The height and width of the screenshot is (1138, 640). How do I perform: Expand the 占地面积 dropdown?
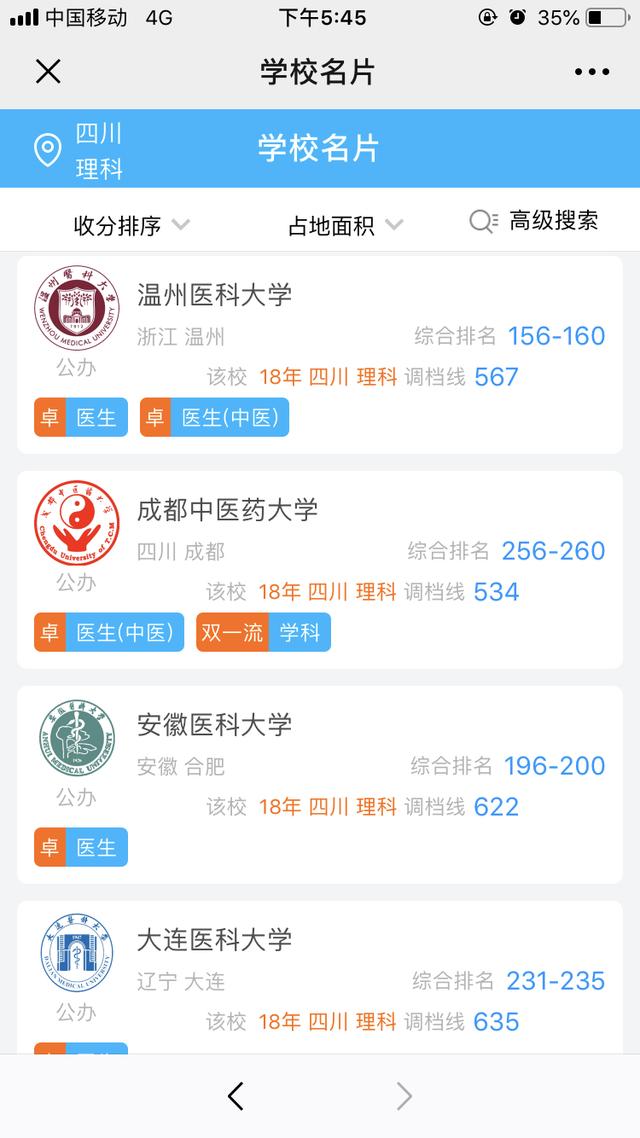(345, 225)
